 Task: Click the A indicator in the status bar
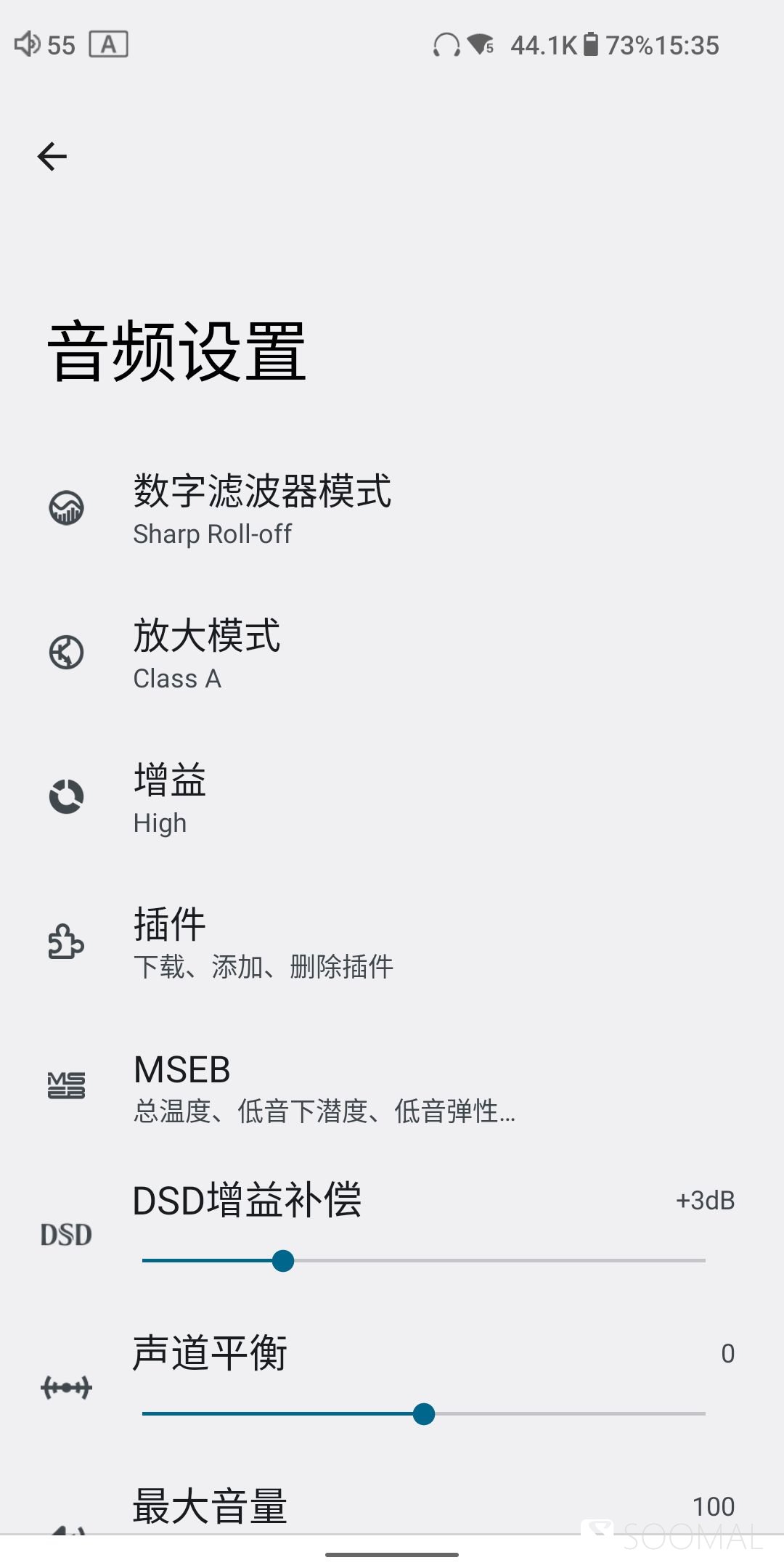click(x=107, y=45)
